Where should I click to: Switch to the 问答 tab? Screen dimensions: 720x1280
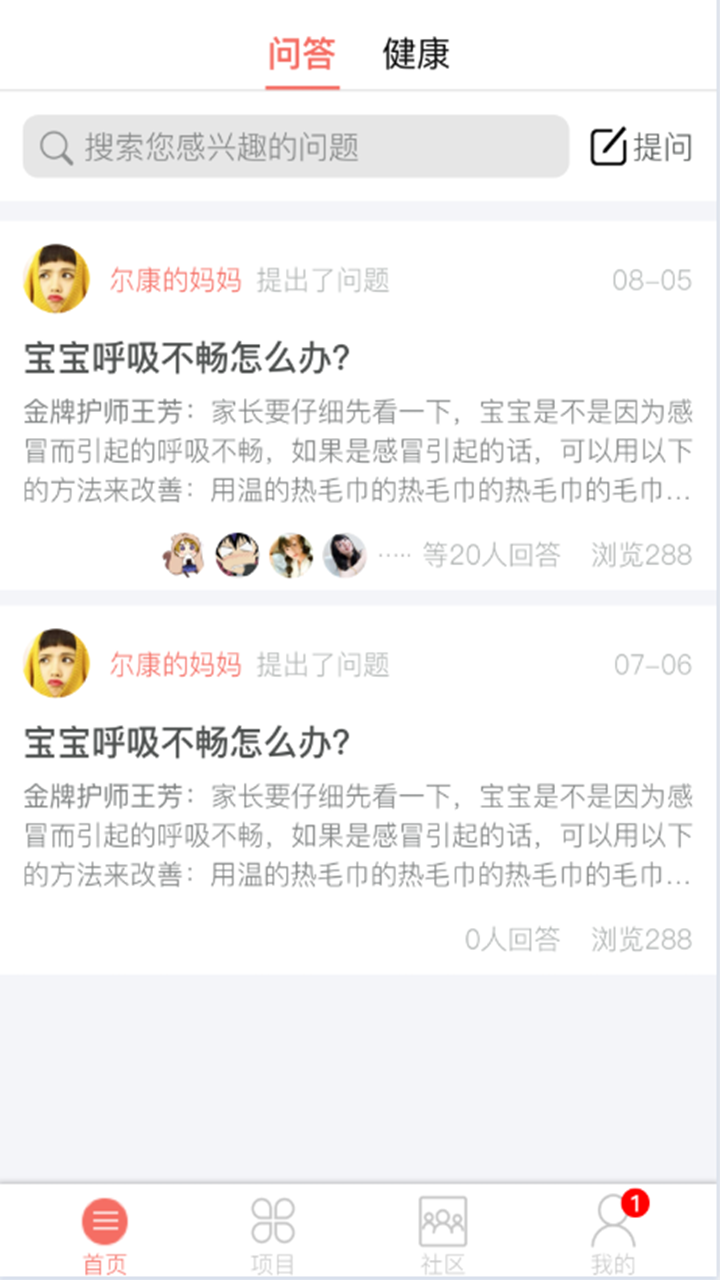[x=301, y=54]
